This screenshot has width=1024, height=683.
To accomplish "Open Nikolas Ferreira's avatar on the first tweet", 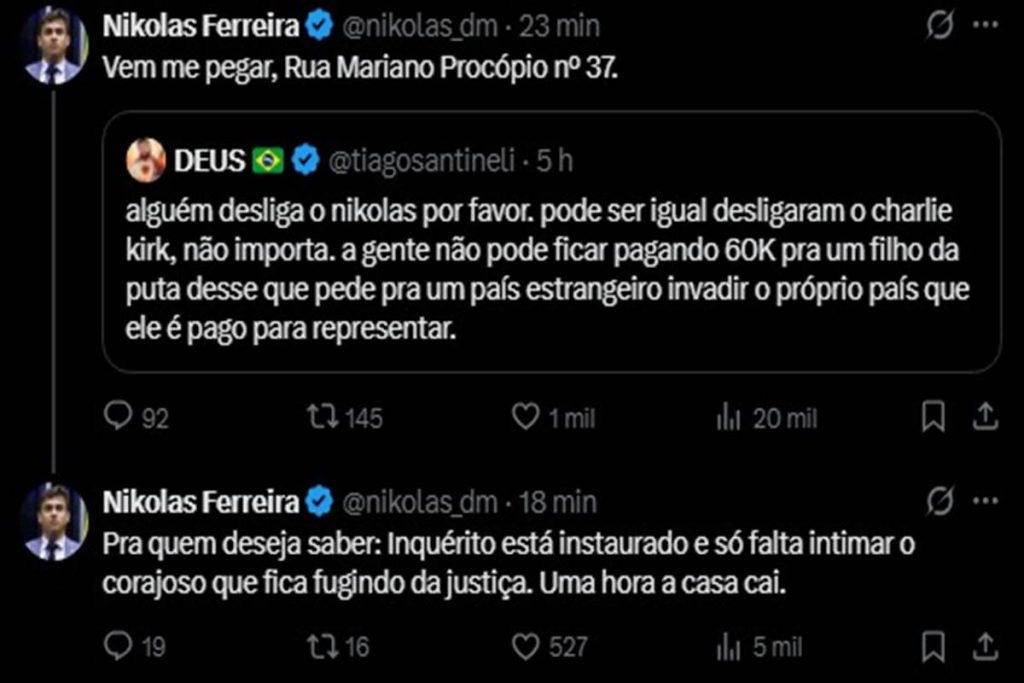I will click(x=51, y=46).
